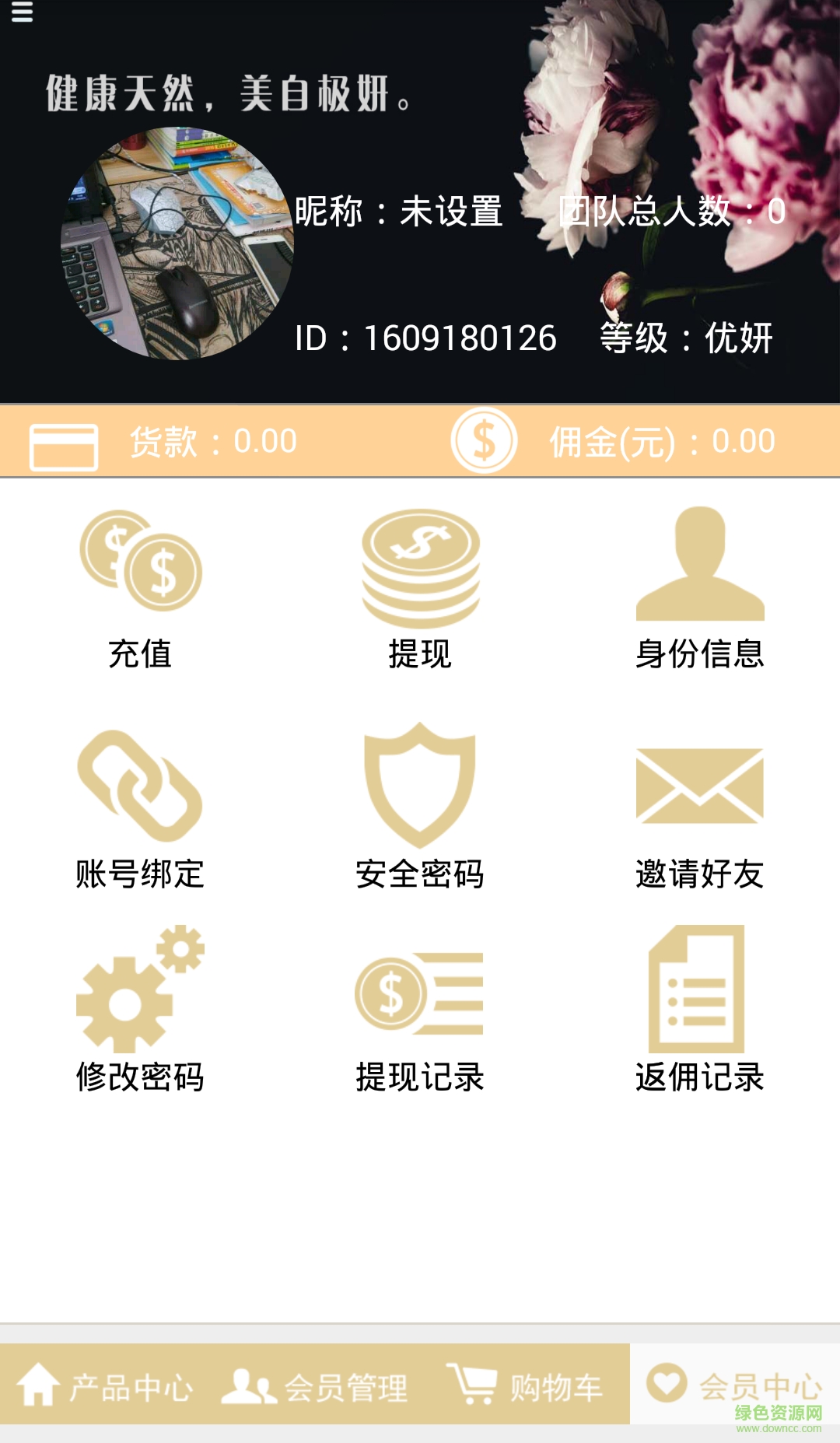This screenshot has height=1443, width=840.
Task: Open 返佣记录 commission record document icon
Action: [700, 992]
